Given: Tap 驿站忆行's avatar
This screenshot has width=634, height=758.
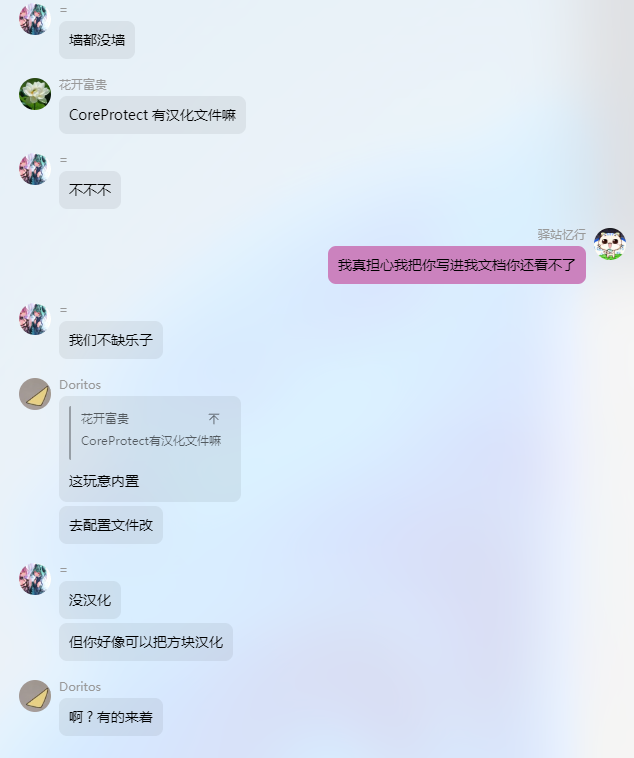Looking at the screenshot, I should pos(609,244).
